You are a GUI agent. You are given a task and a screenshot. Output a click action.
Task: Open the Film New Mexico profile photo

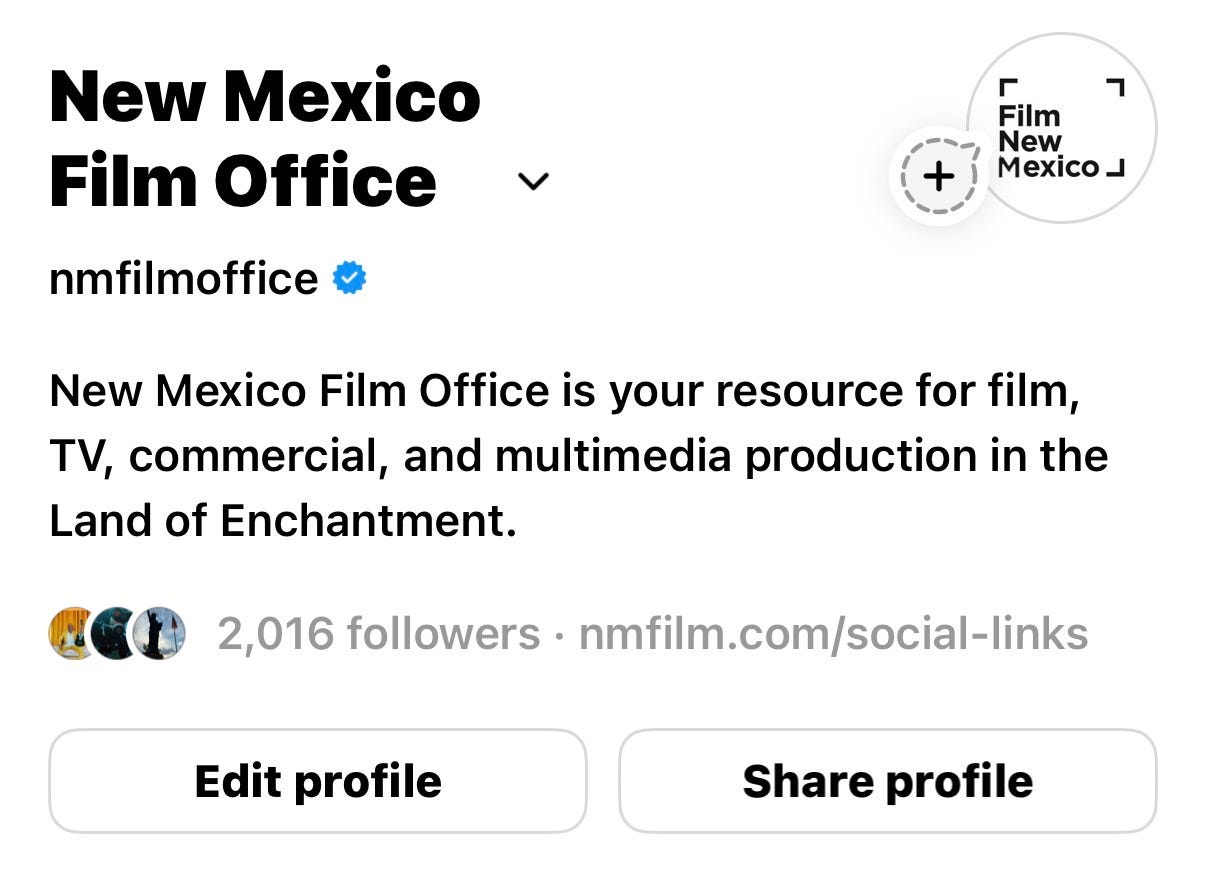coord(1062,128)
